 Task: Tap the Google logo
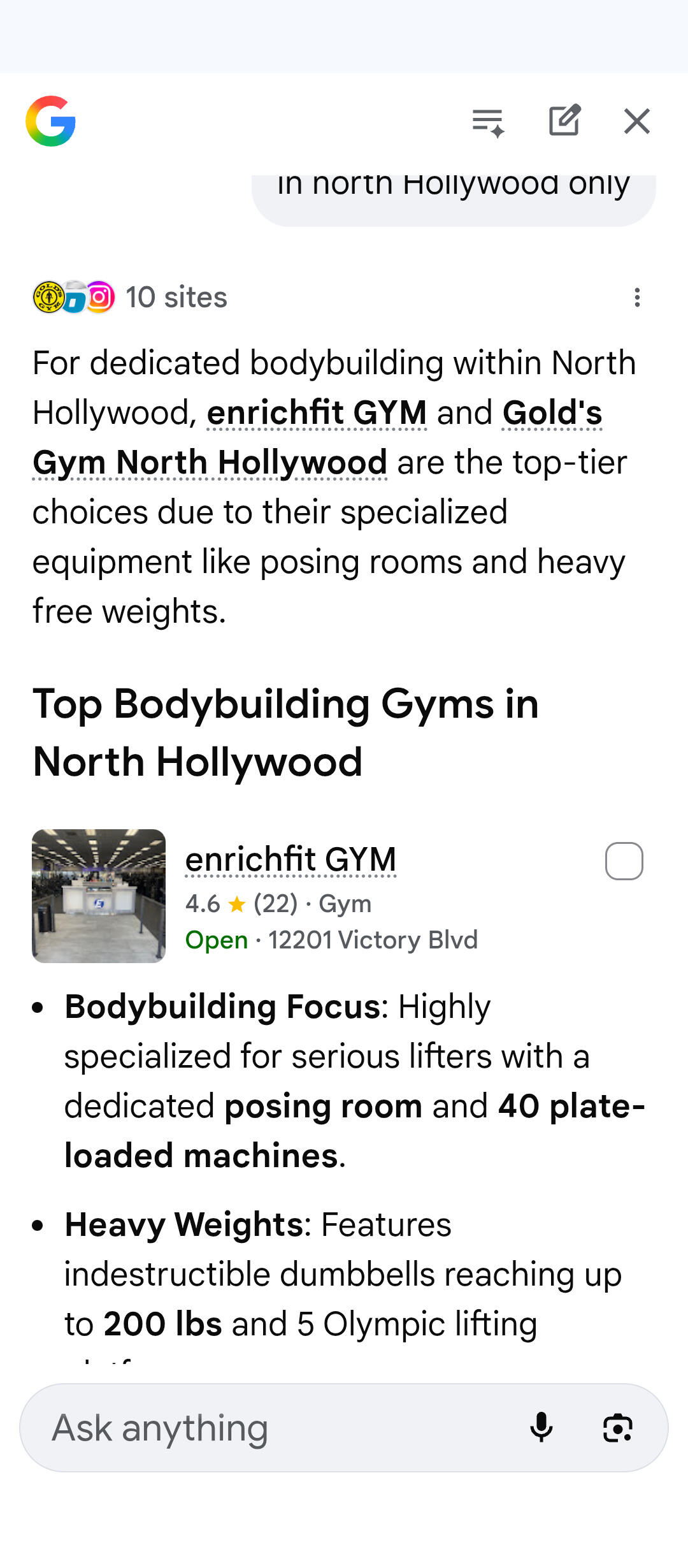[51, 121]
